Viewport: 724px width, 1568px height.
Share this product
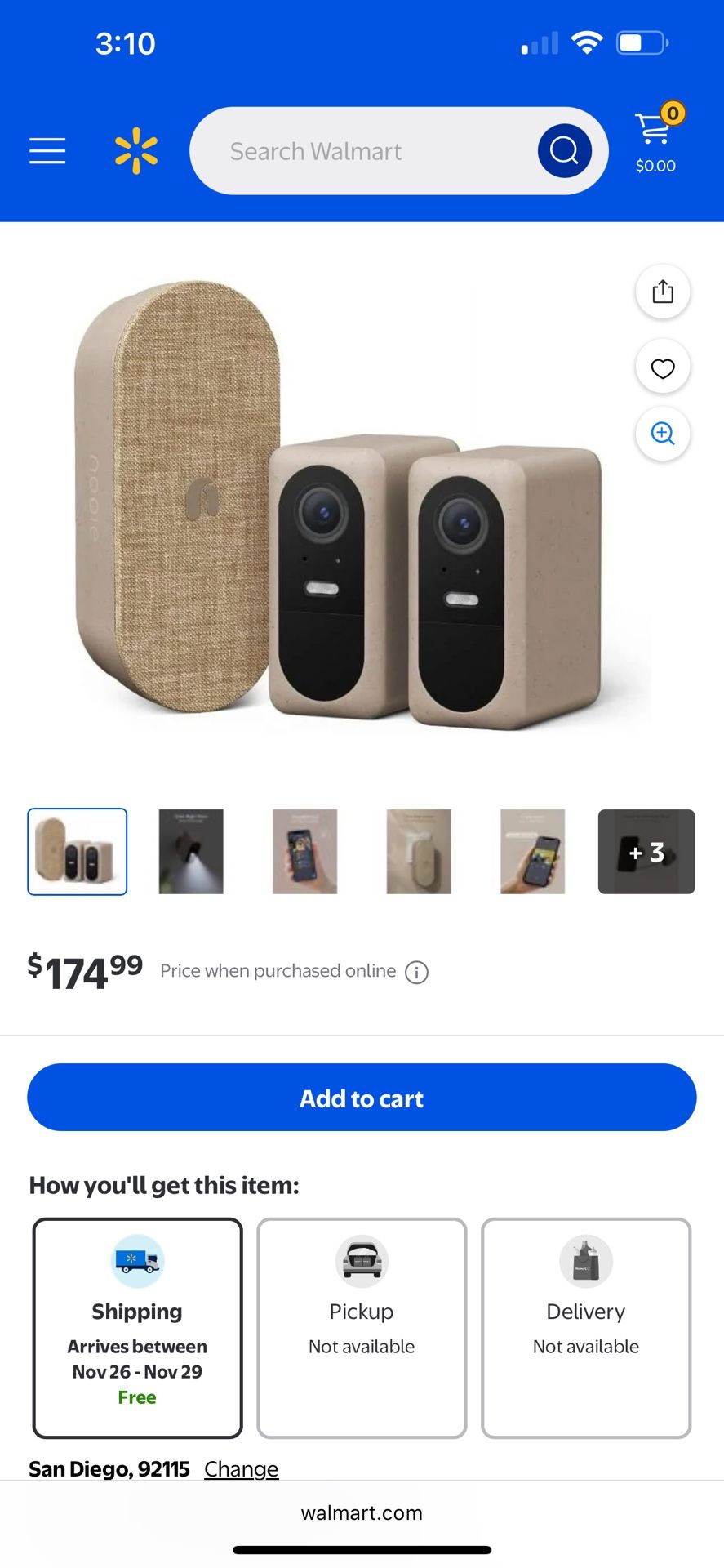663,292
